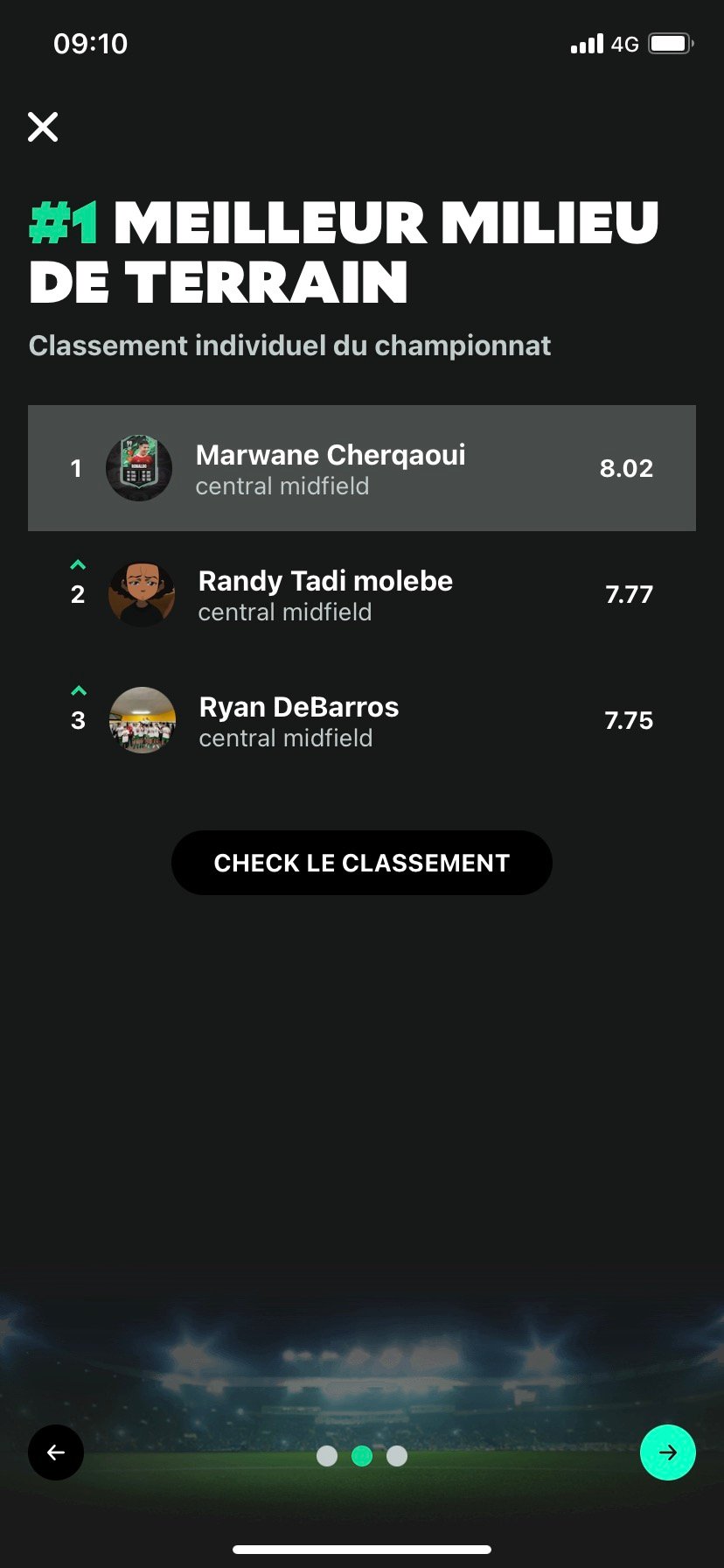View Ryan DeBarros in the ranking
The height and width of the screenshot is (1568, 724).
click(361, 721)
